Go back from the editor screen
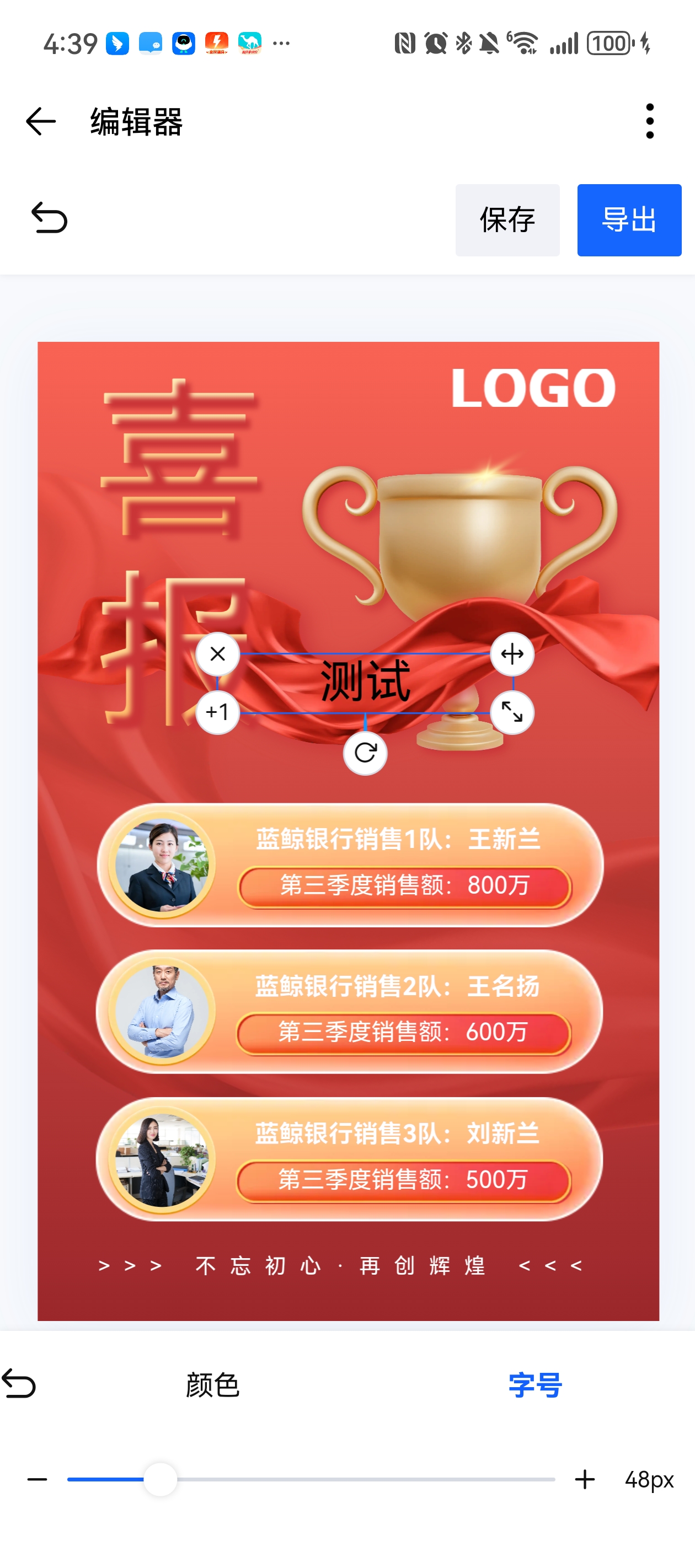 click(41, 121)
